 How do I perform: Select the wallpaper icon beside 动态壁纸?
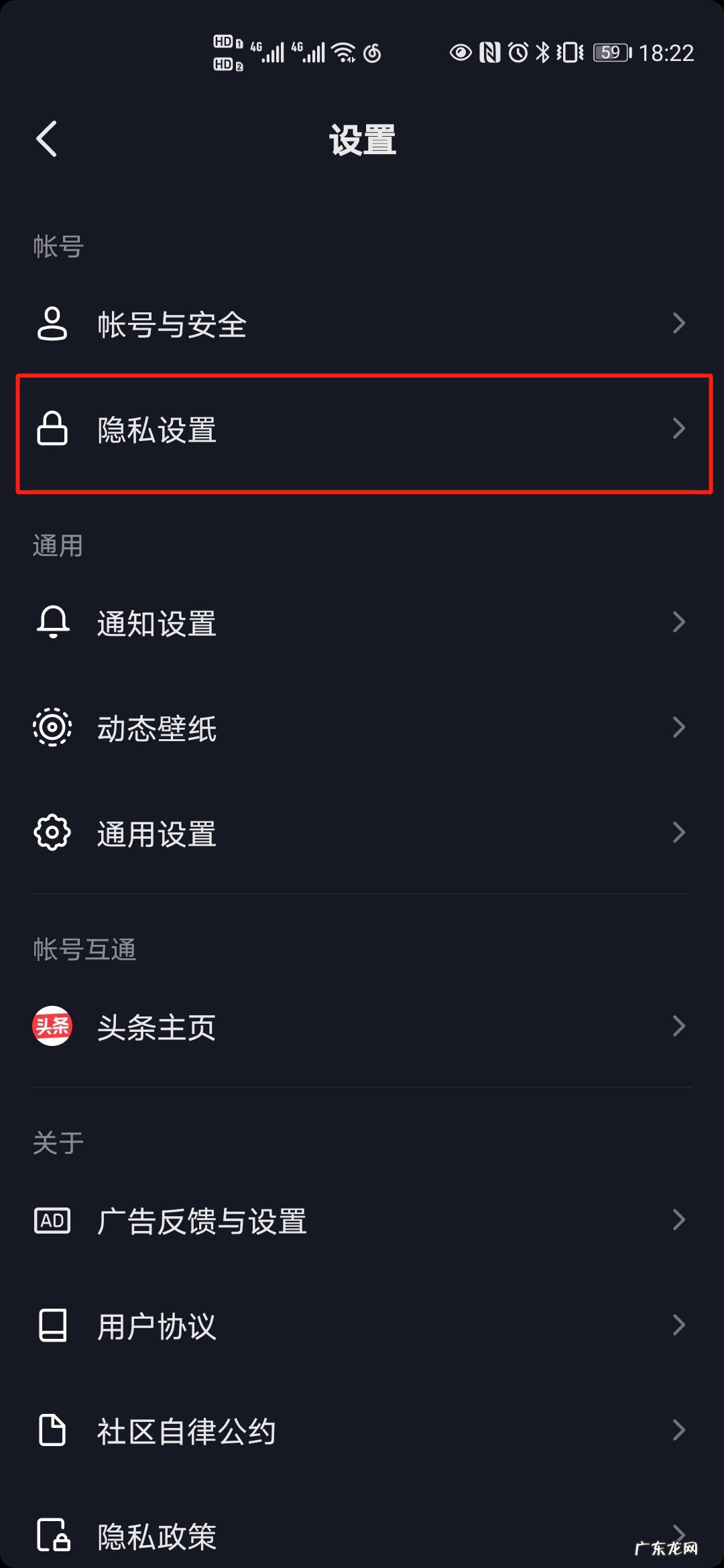click(x=52, y=728)
